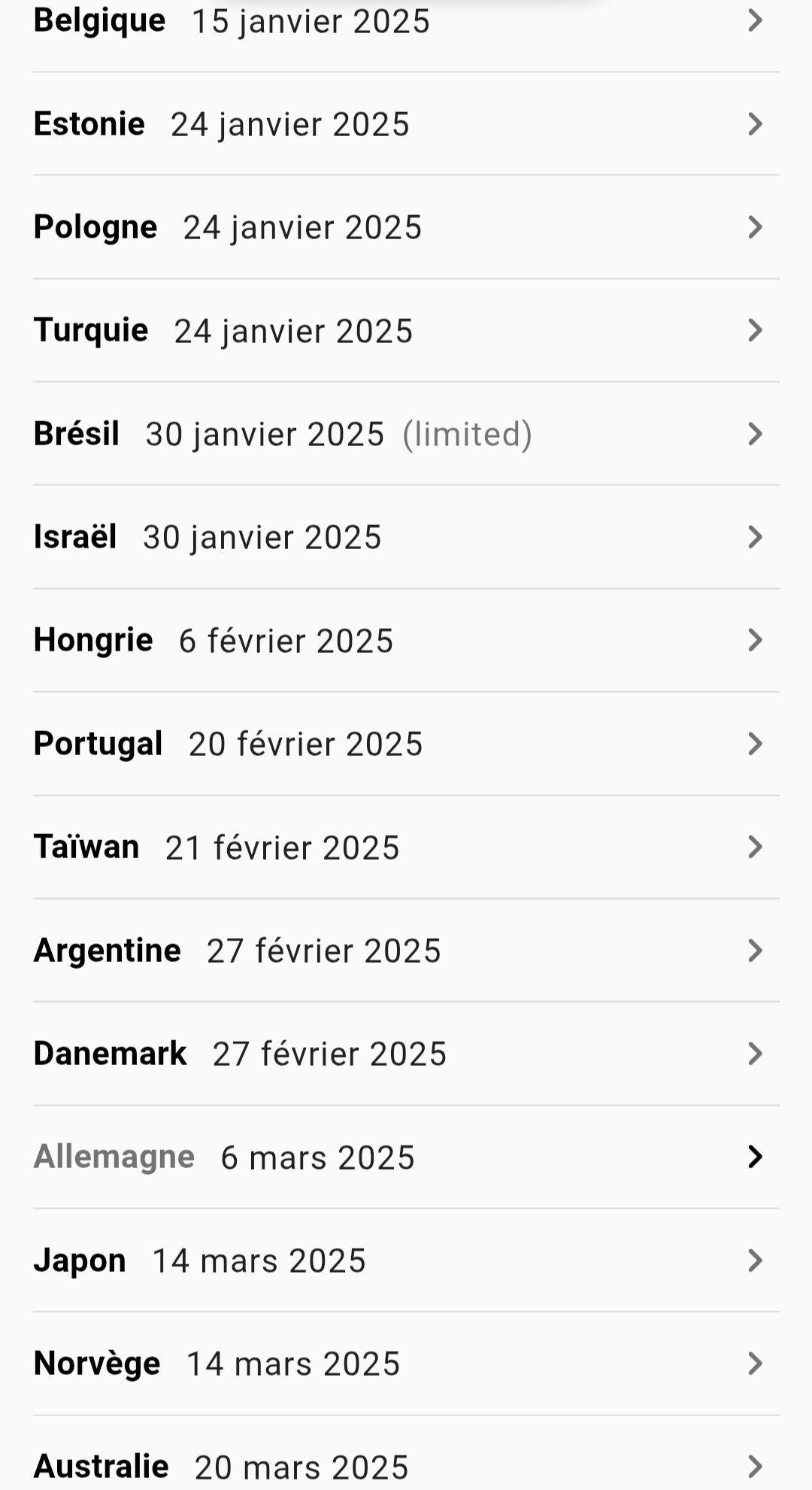
Task: Open the Pologne release entry
Action: click(x=406, y=227)
